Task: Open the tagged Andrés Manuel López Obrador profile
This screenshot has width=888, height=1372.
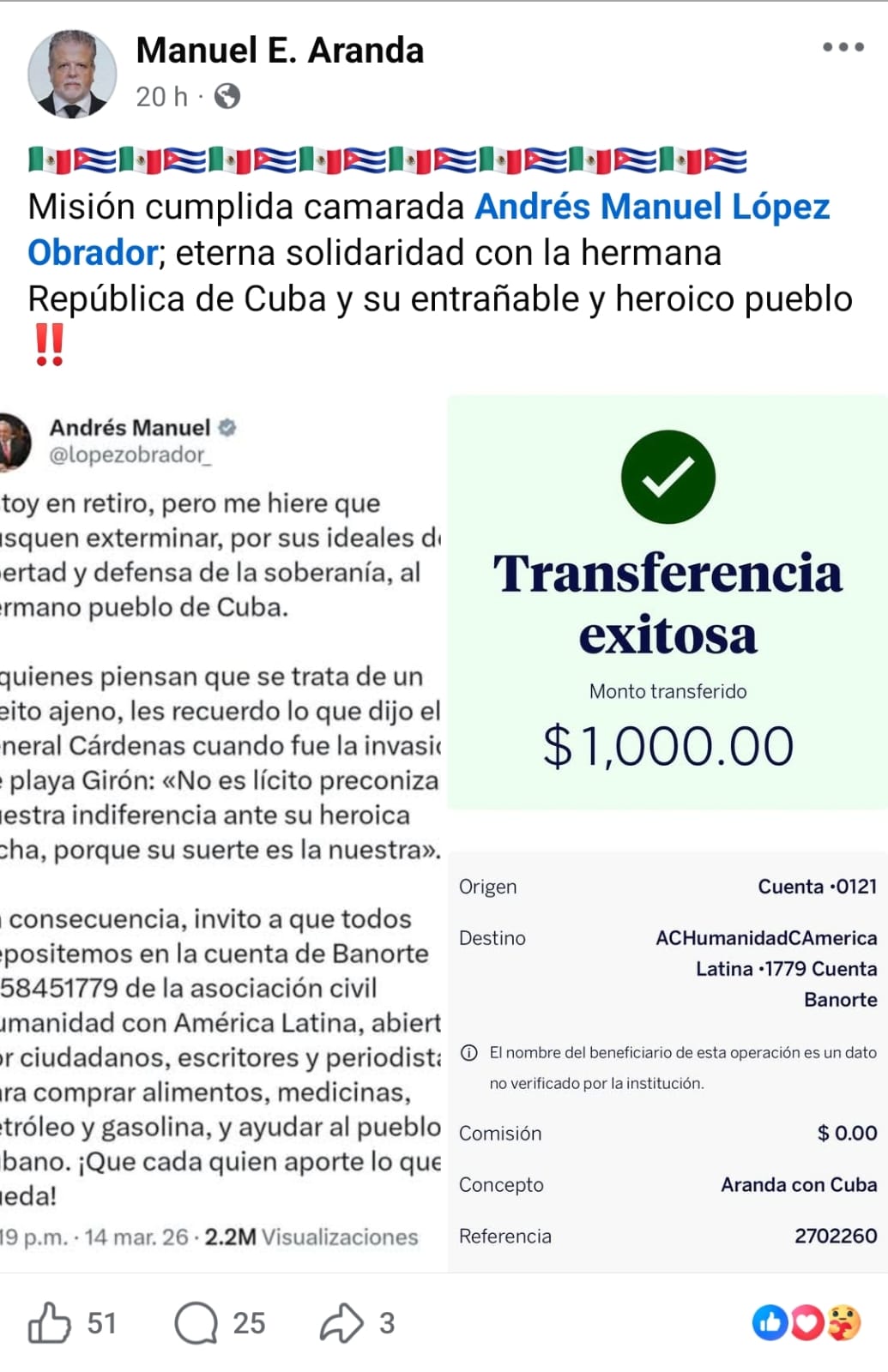Action: click(652, 208)
